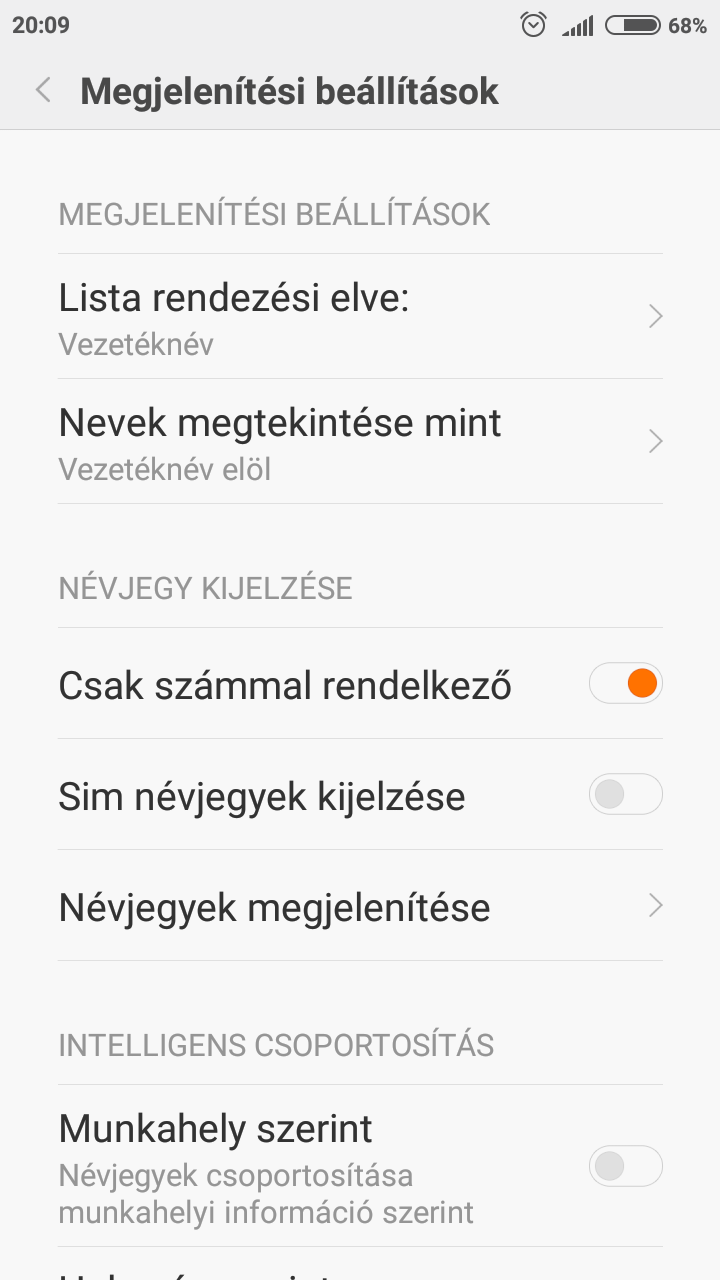
Task: Open Nevek megtekintése mint option
Action: coord(360,441)
